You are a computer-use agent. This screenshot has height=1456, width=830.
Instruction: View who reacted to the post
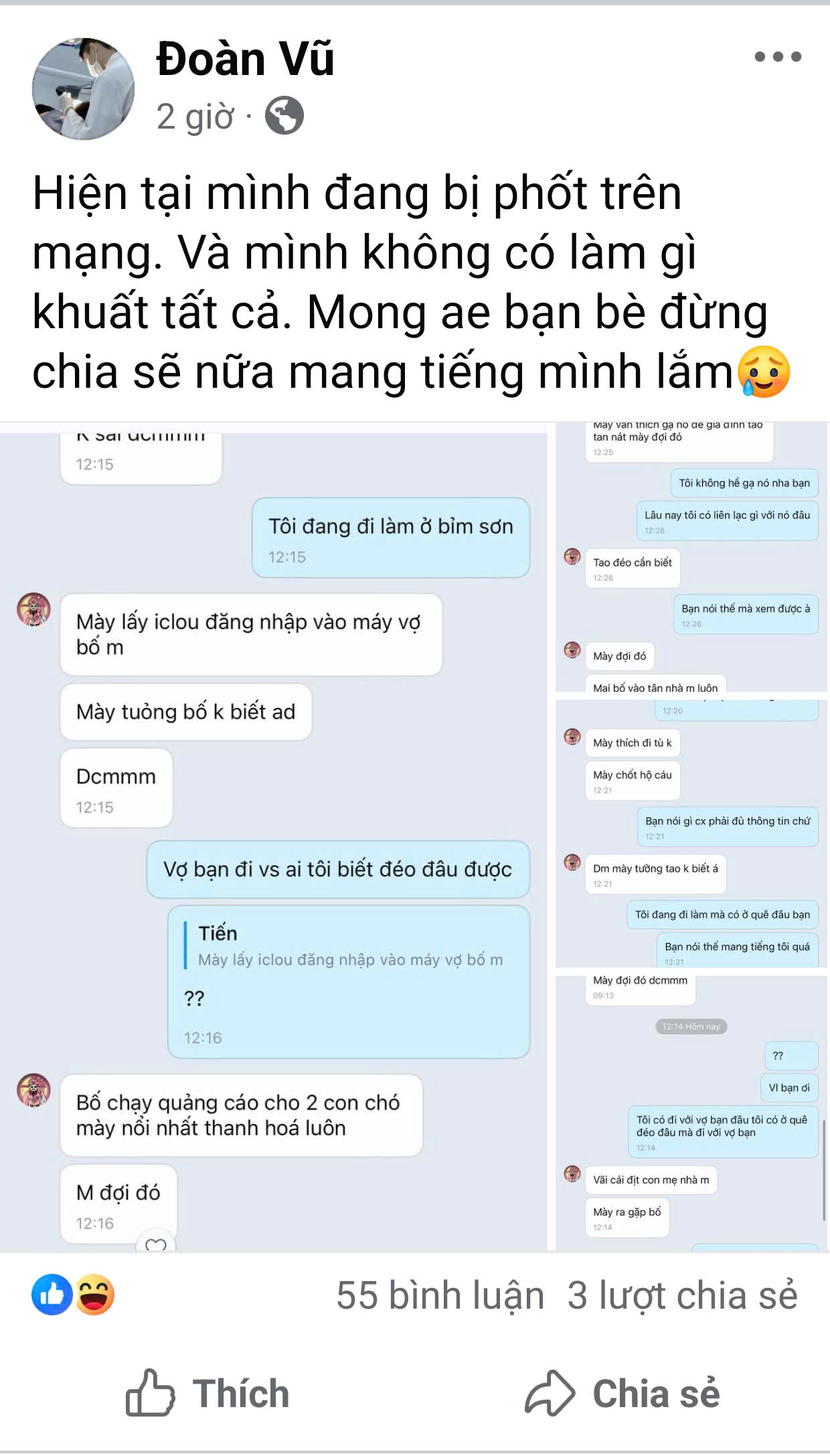point(74,1295)
